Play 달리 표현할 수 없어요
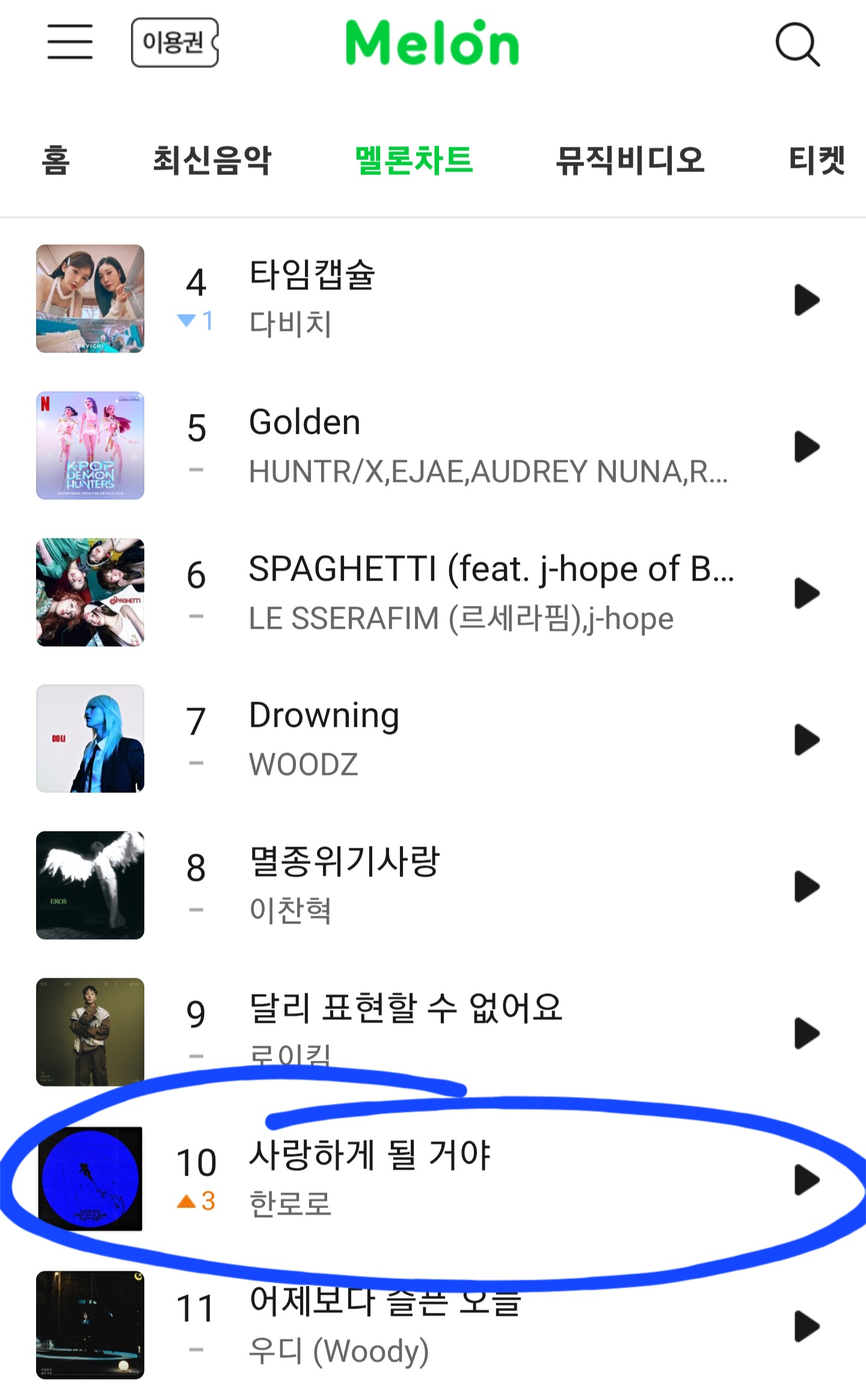The image size is (866, 1400). tap(806, 1033)
